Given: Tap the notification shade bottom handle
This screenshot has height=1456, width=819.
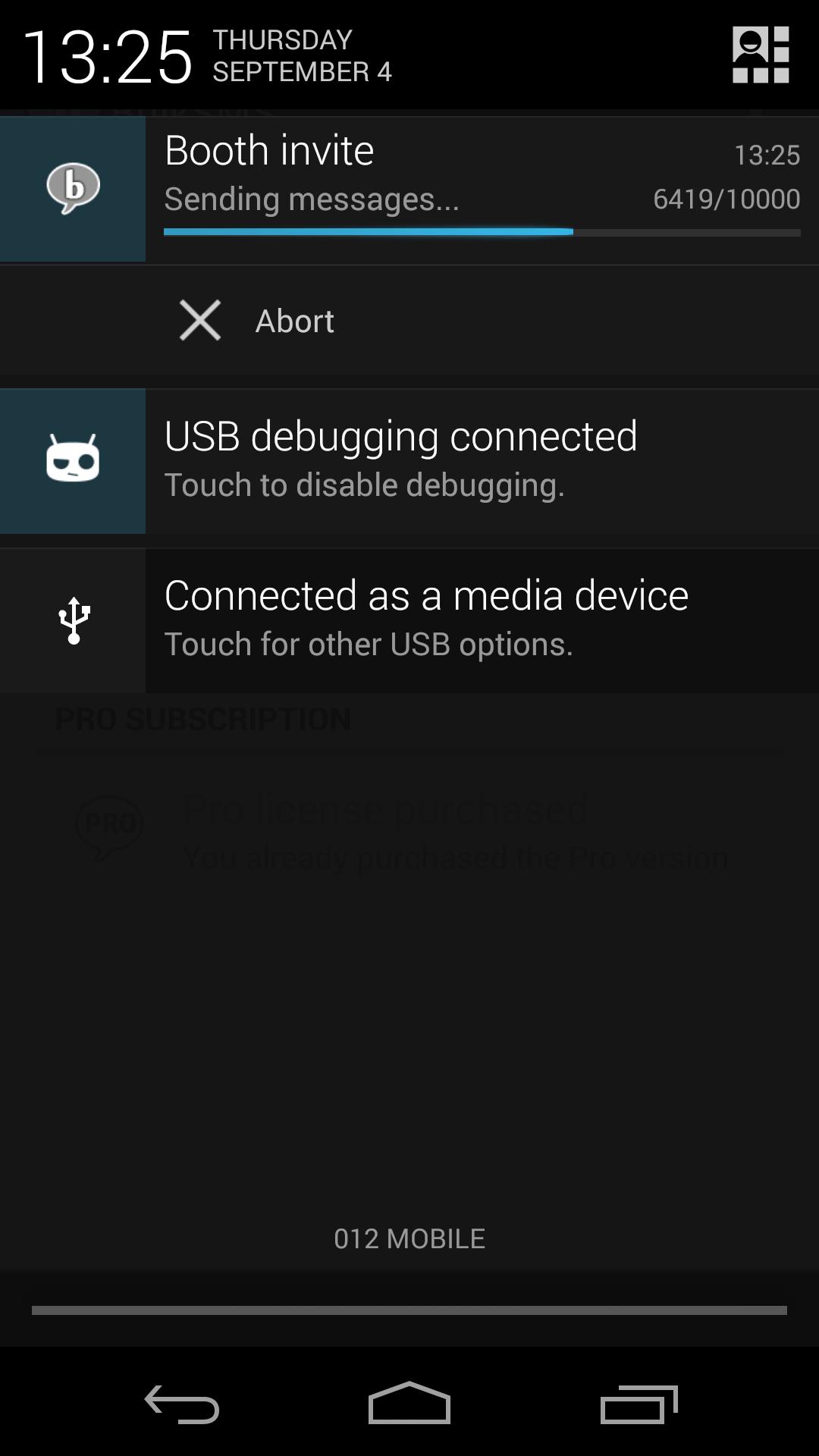Looking at the screenshot, I should [x=409, y=1310].
